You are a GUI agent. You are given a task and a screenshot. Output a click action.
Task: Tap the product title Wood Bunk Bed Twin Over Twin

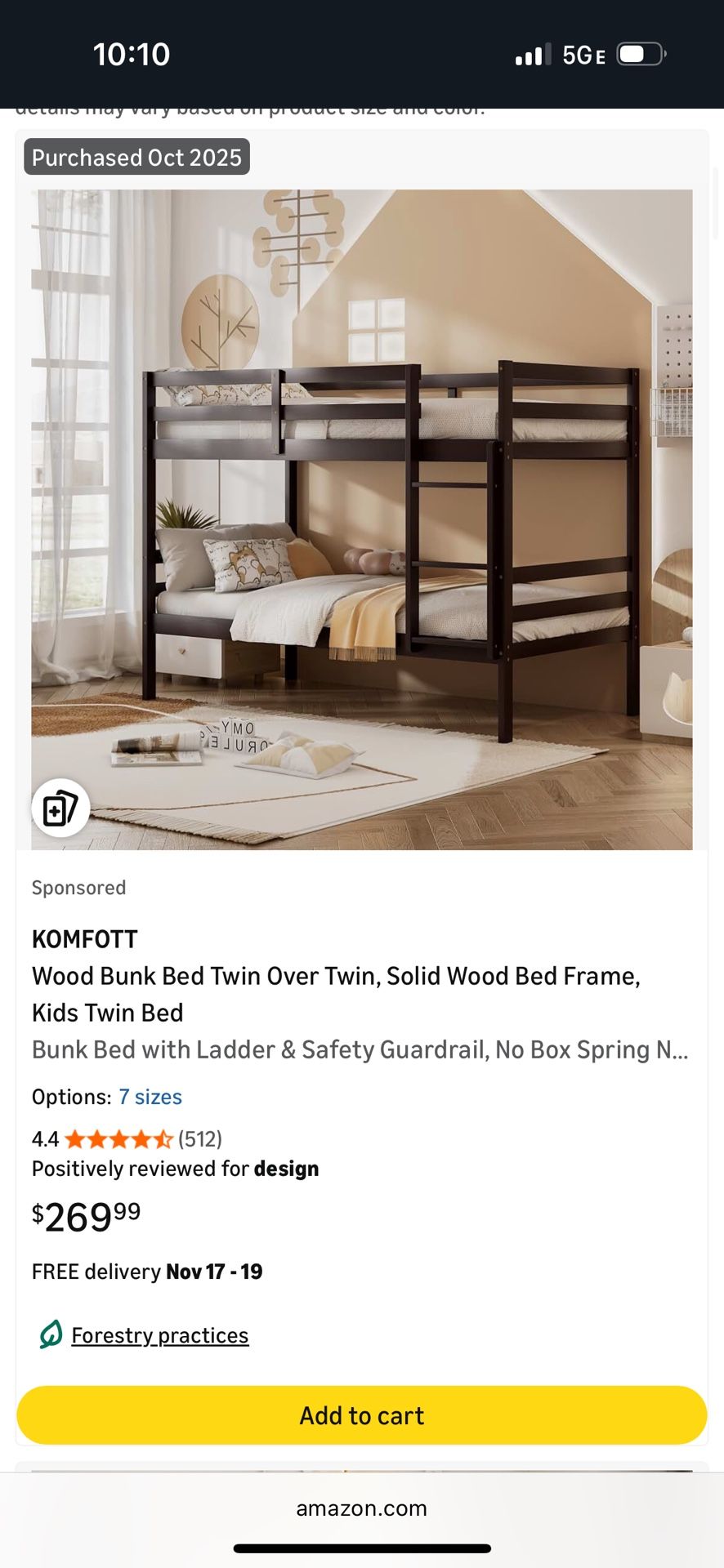335,976
